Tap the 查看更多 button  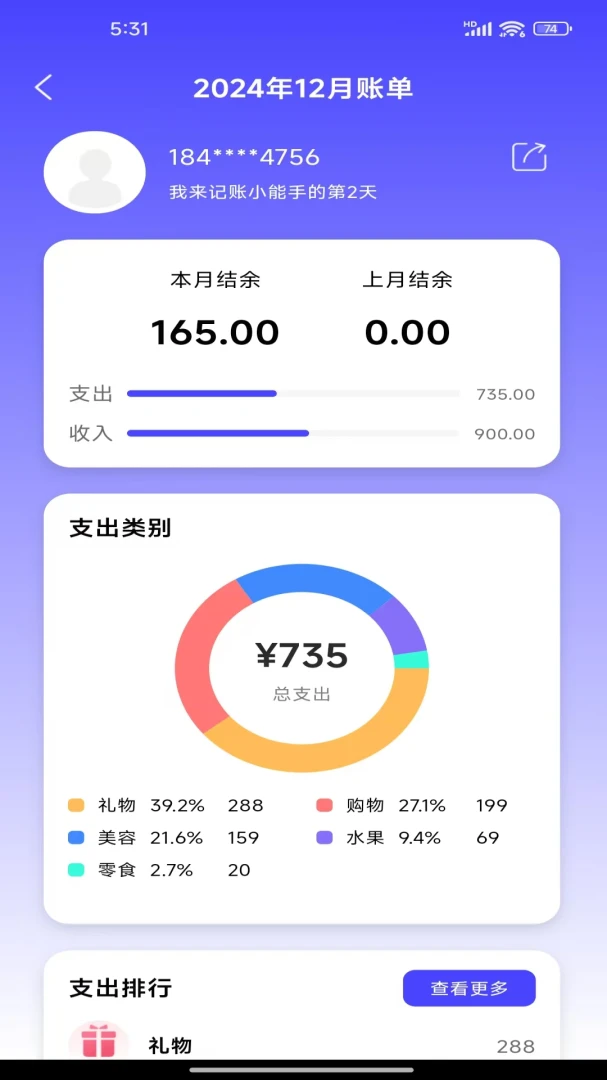coord(469,988)
